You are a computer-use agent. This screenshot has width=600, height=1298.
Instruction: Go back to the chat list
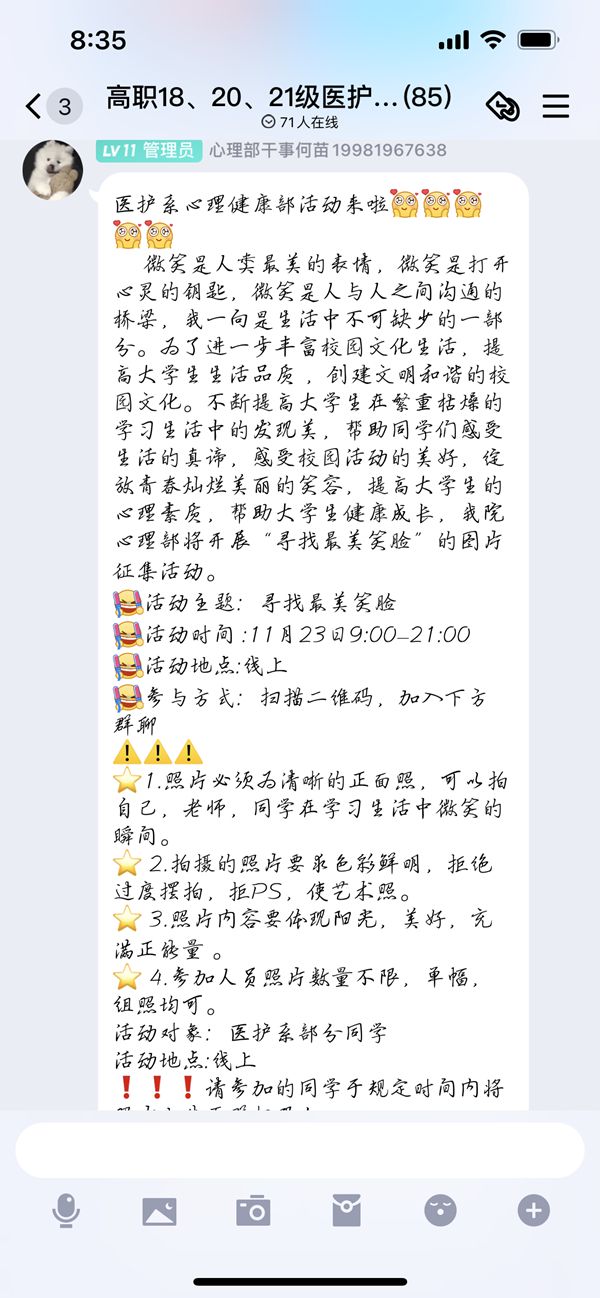point(34,106)
